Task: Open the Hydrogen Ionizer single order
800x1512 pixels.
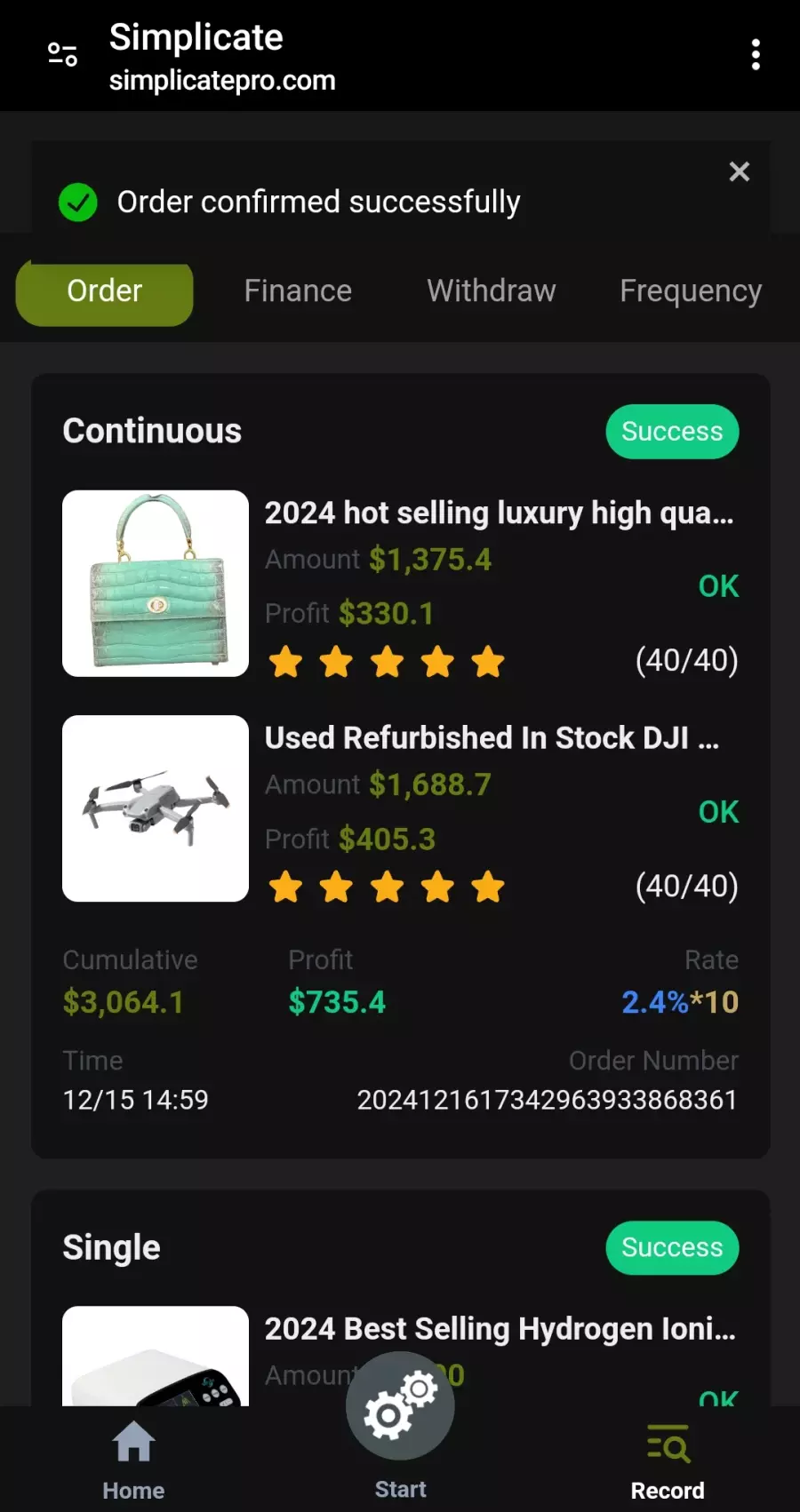Action: pyautogui.click(x=500, y=1330)
